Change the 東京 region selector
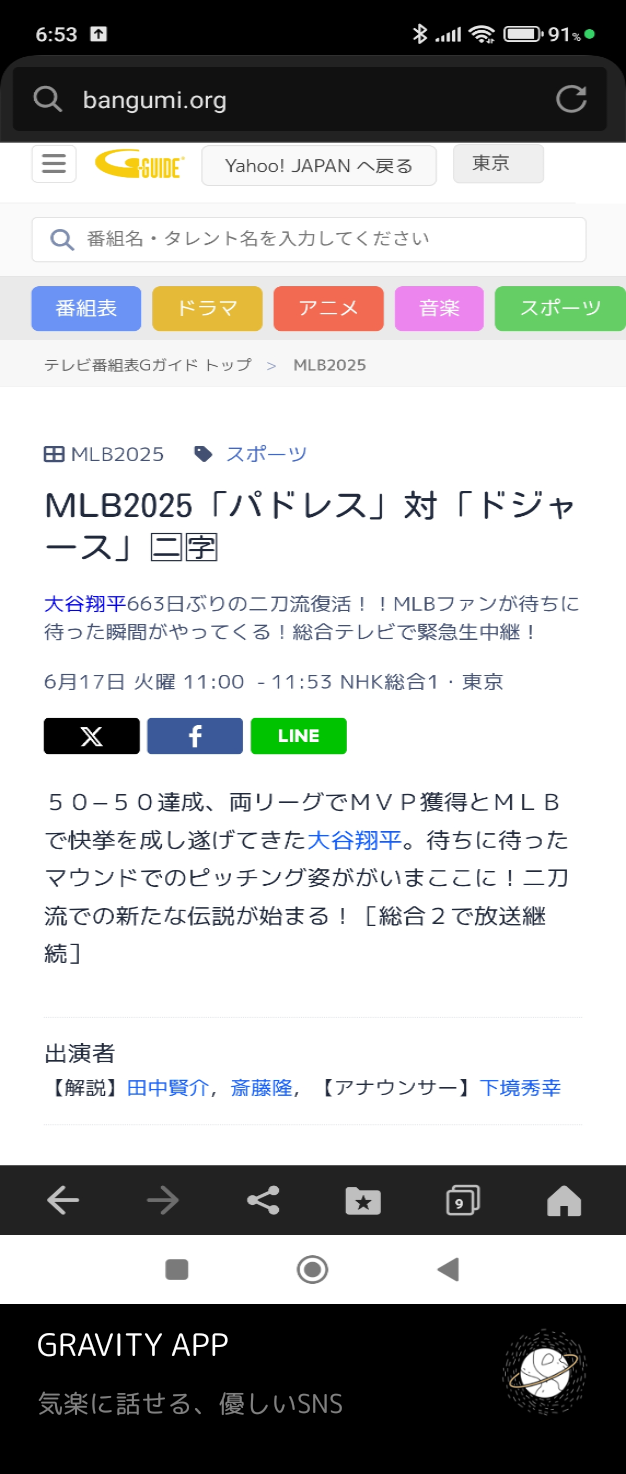 [x=497, y=164]
